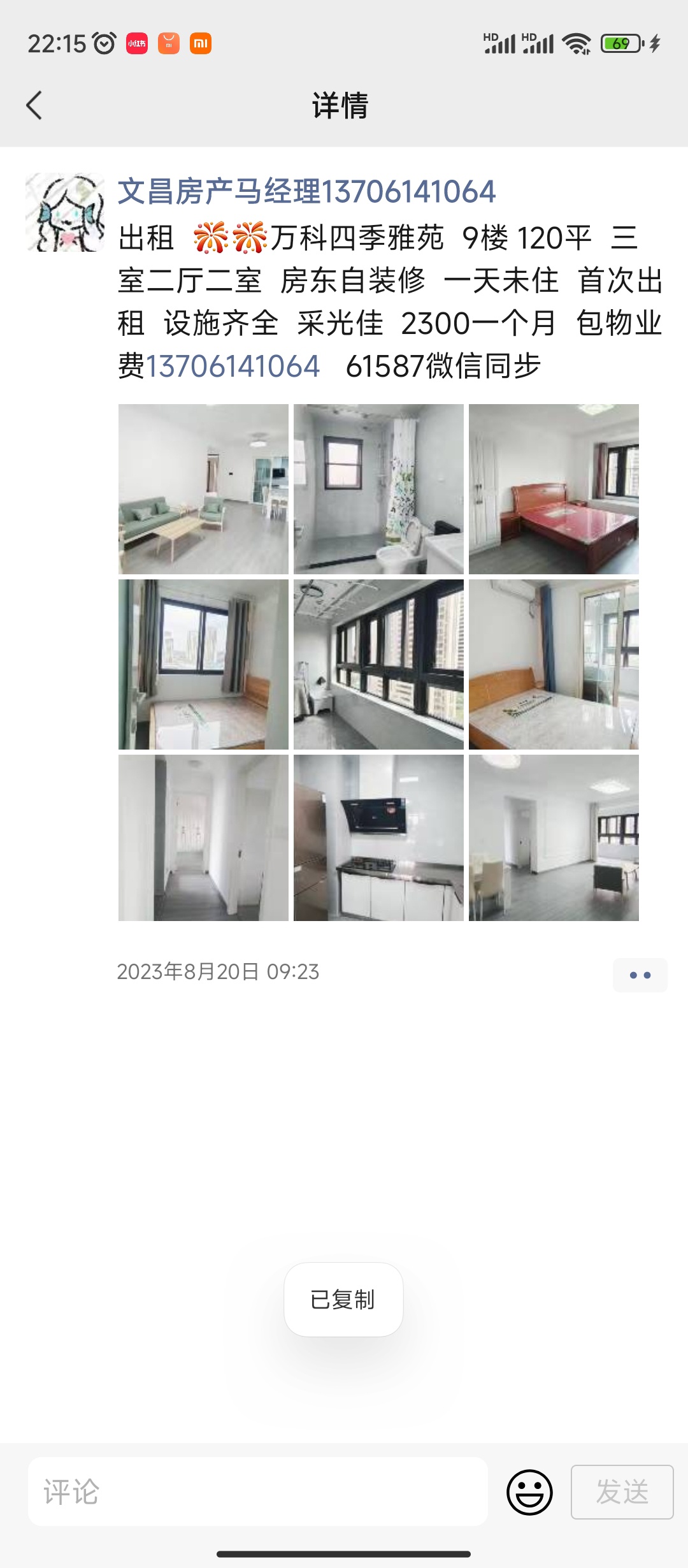Screen dimensions: 688x1568
Task: View the bathroom photo with shower curtain
Action: coord(378,489)
